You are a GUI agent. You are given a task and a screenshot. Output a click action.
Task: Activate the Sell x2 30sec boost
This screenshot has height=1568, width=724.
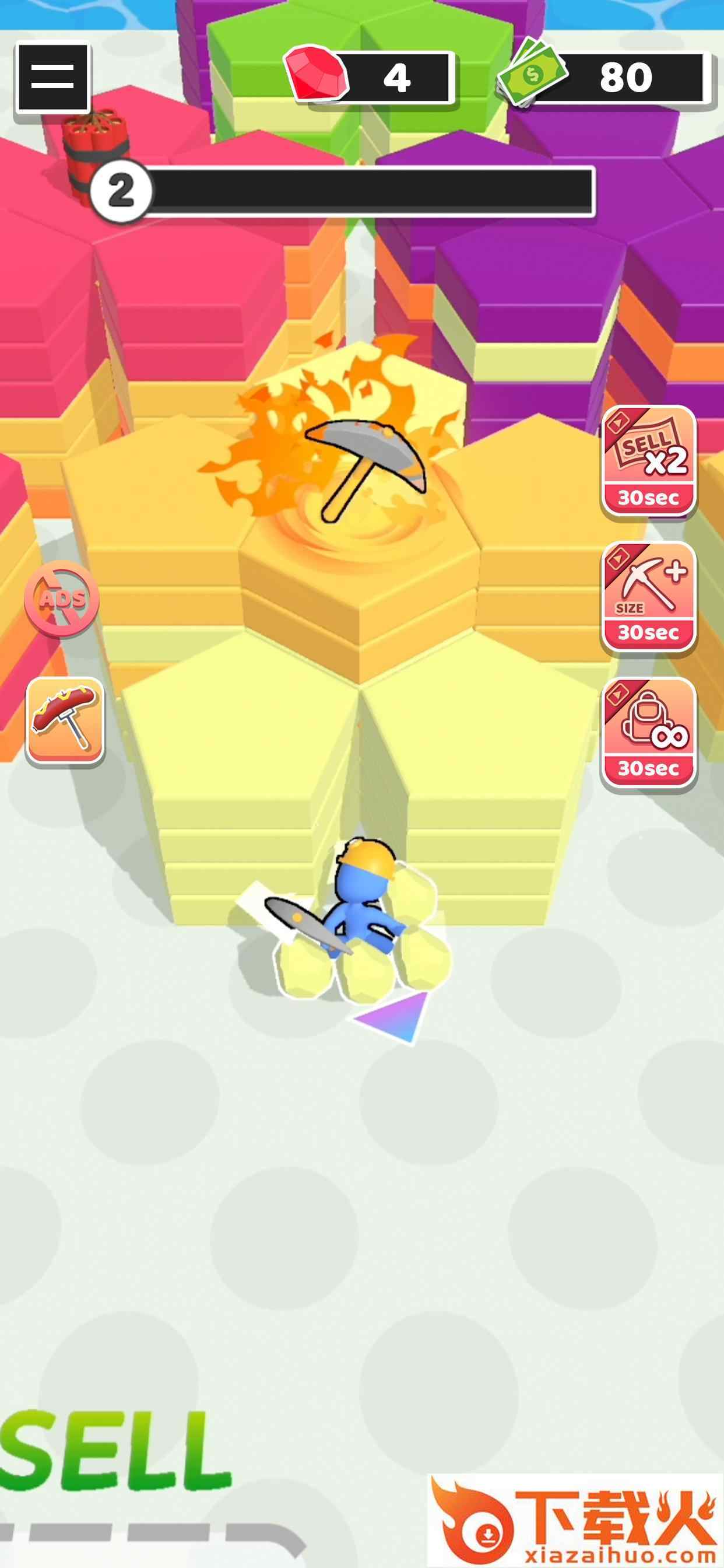pyautogui.click(x=649, y=461)
